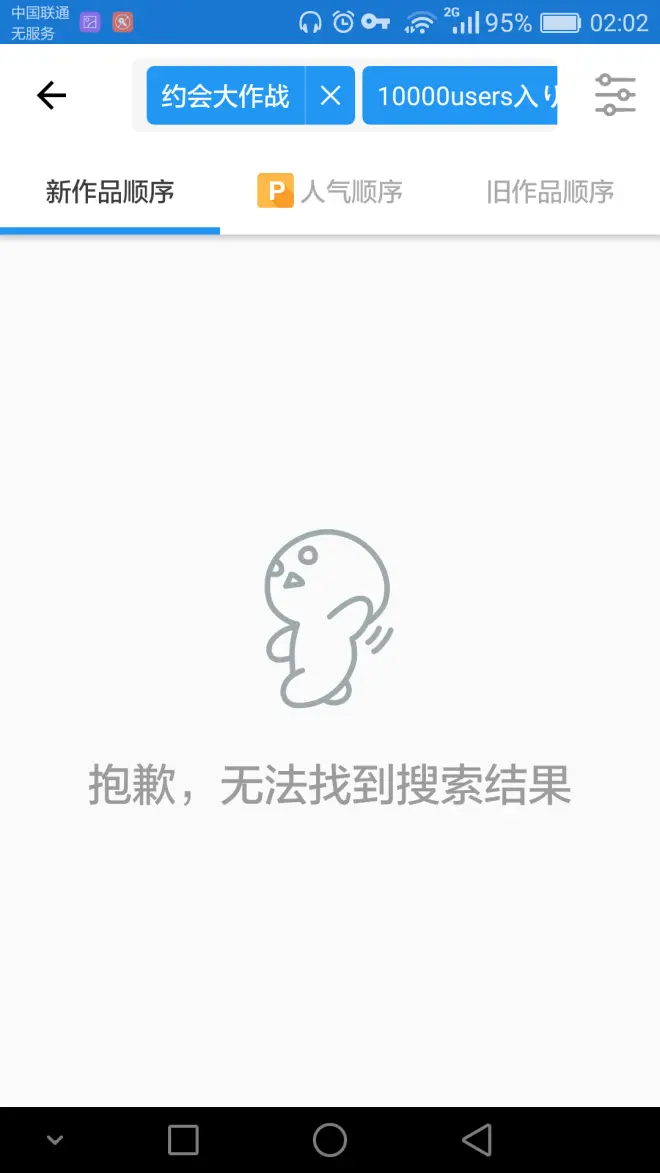This screenshot has height=1173, width=660.
Task: Open the search filter options
Action: [615, 95]
